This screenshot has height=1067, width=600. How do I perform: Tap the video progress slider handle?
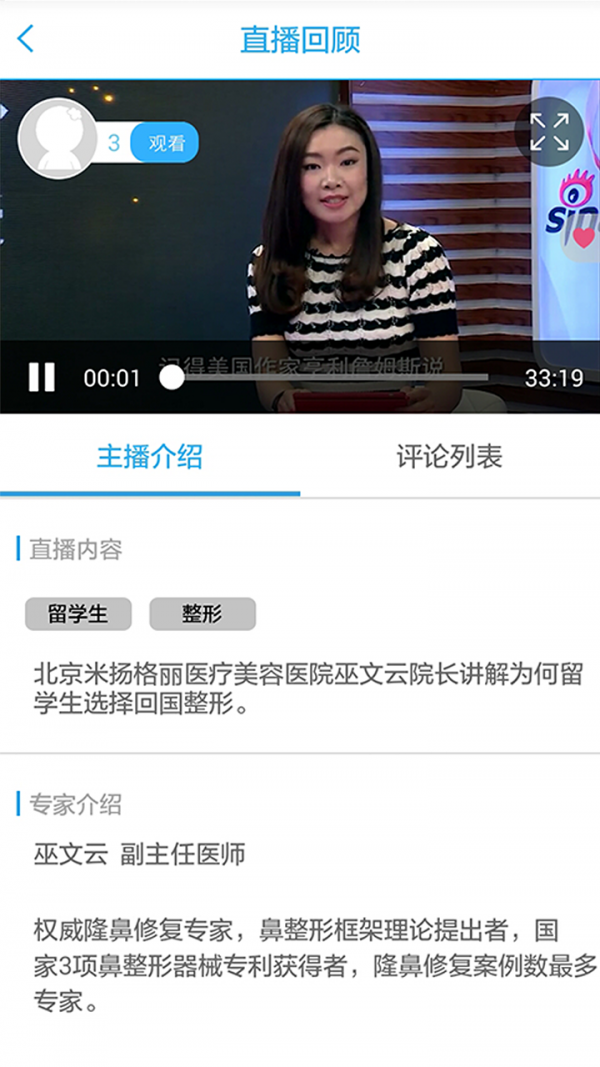172,377
